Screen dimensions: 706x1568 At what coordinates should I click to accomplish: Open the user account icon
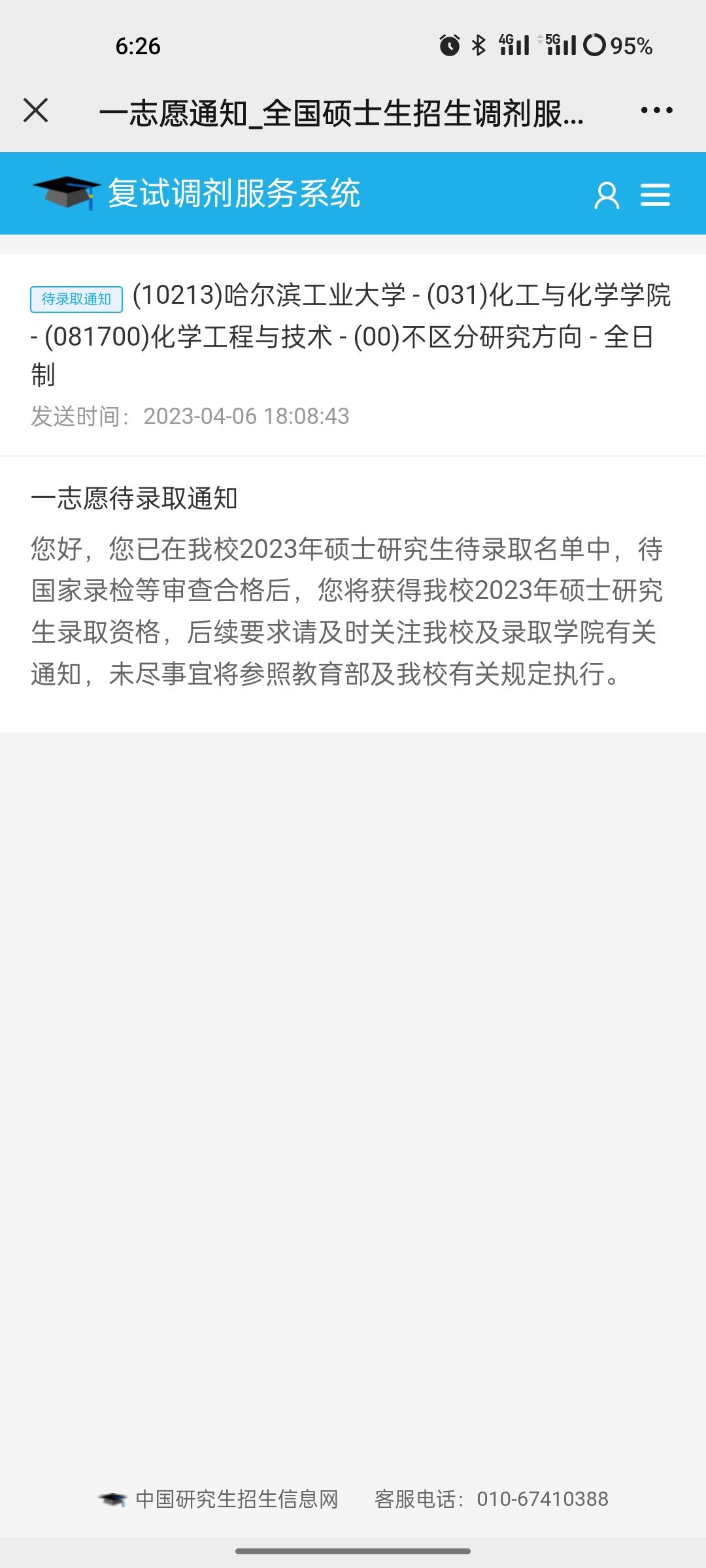click(607, 195)
